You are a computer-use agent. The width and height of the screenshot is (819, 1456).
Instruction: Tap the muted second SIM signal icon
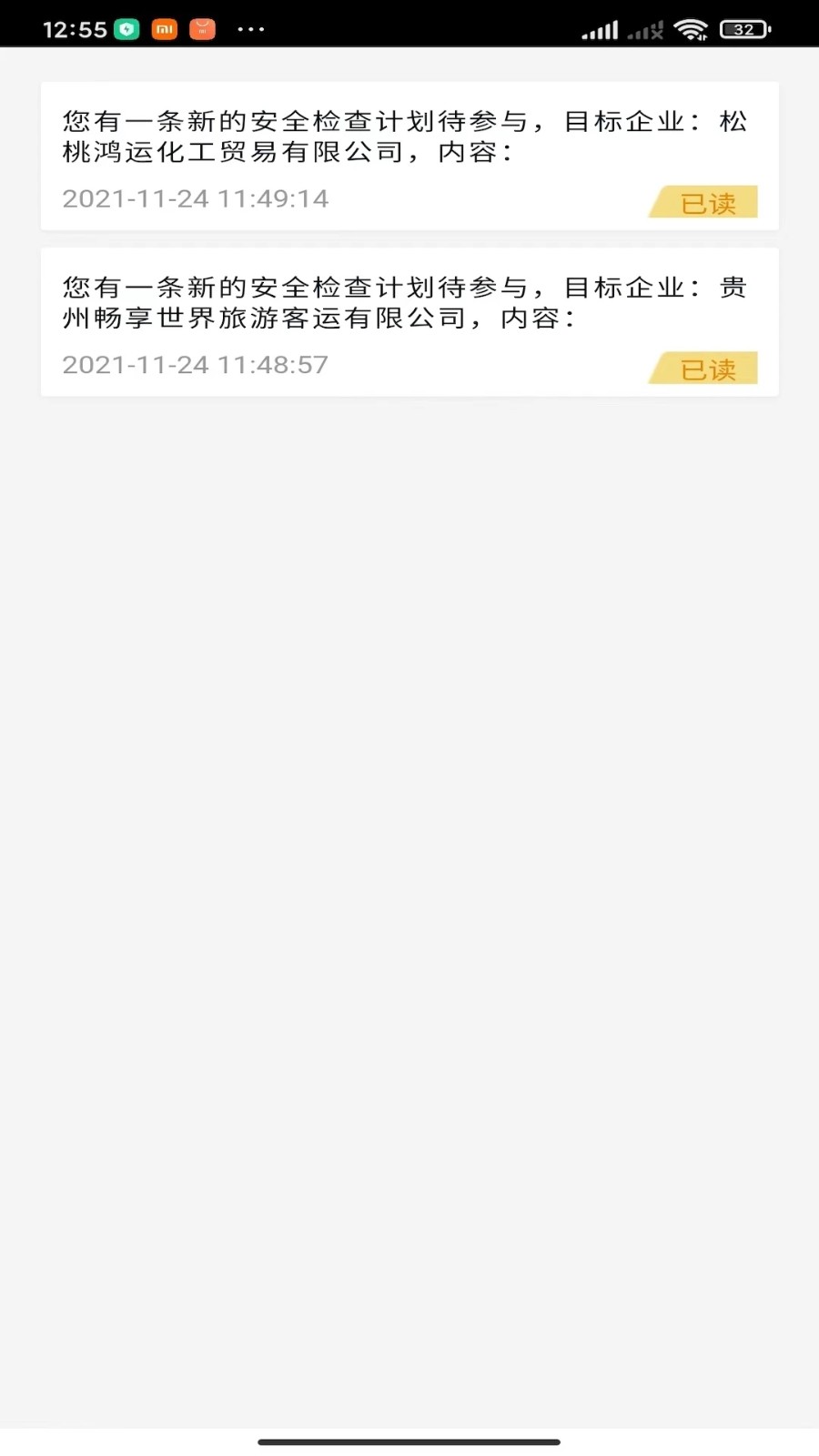[642, 28]
